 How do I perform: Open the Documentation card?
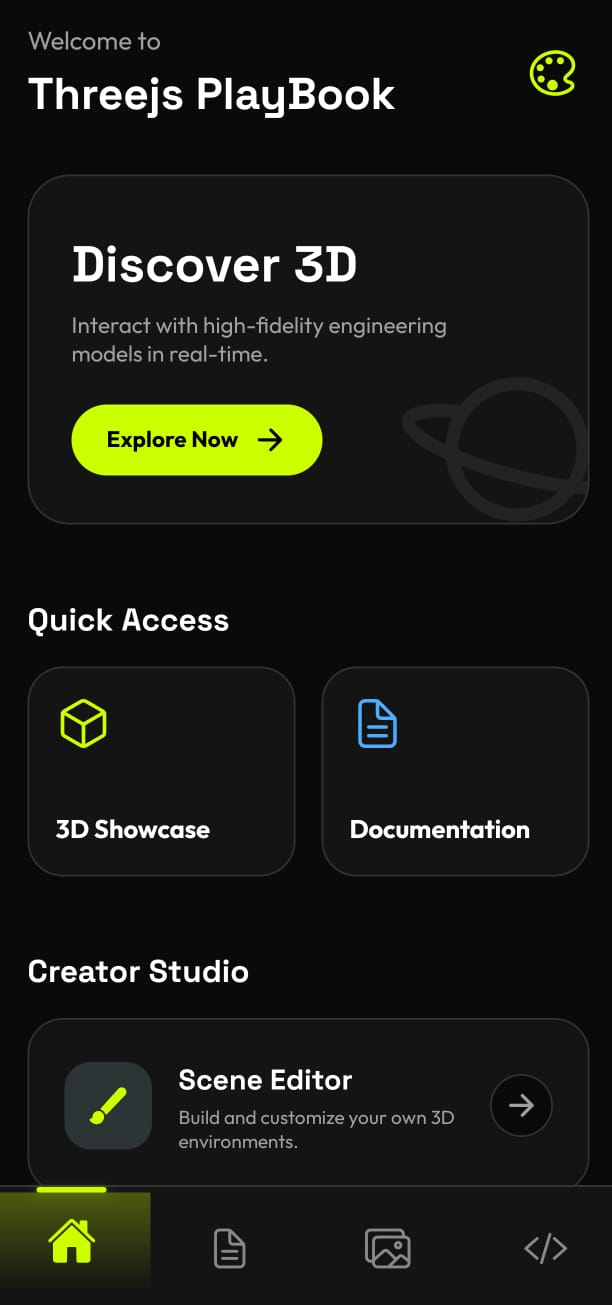455,771
